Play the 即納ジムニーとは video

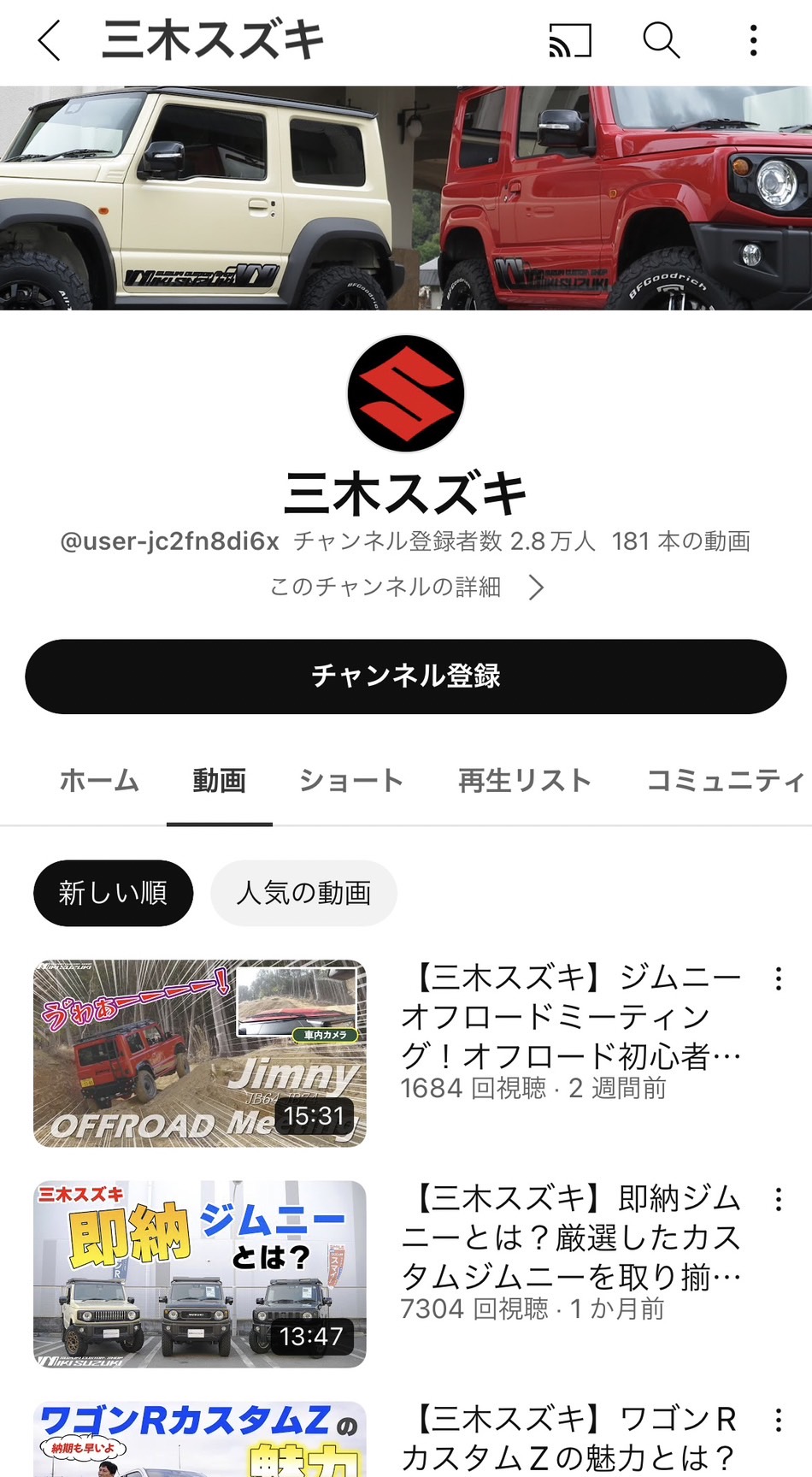click(x=200, y=1273)
